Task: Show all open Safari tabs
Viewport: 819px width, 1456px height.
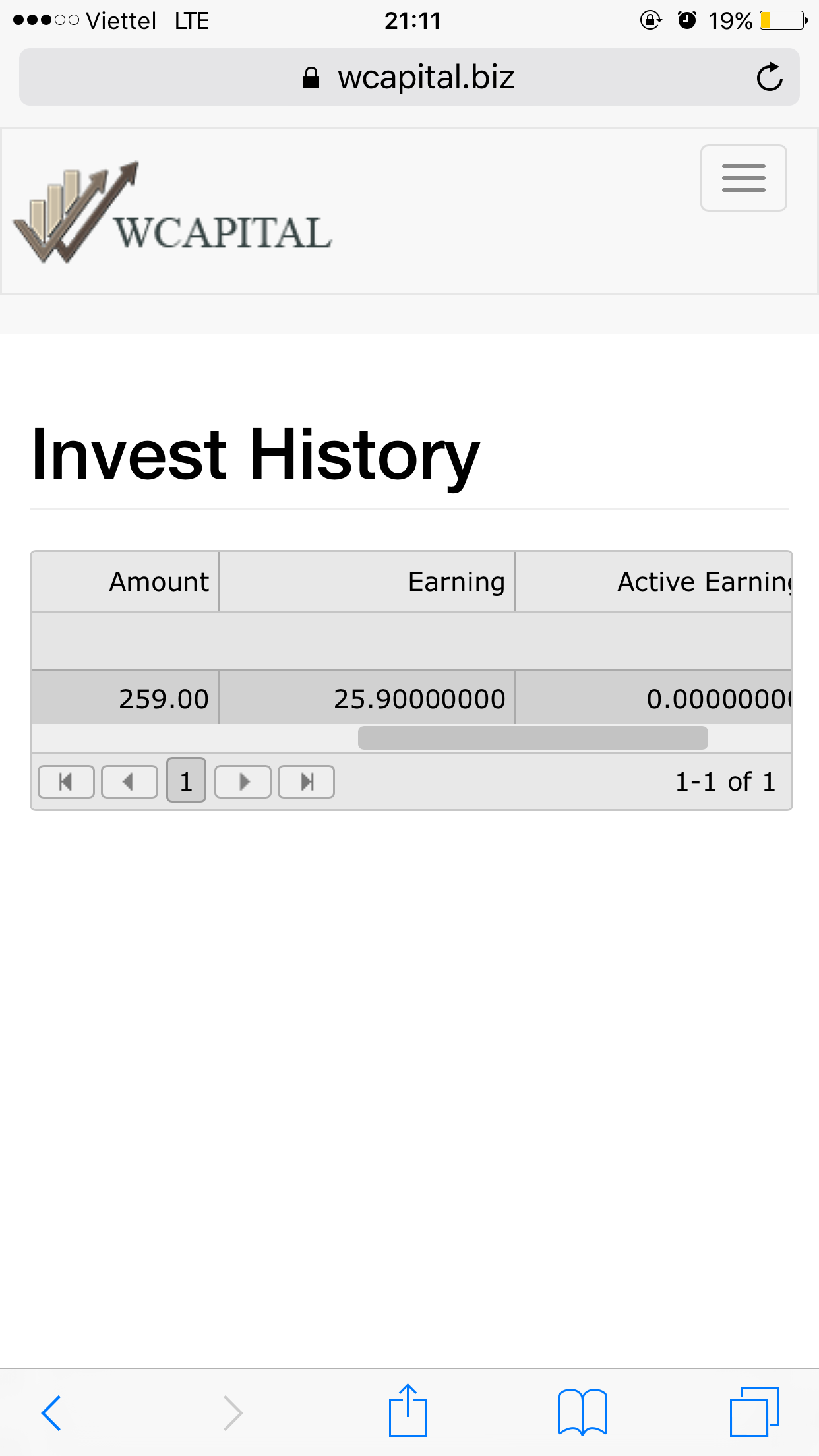Action: 754,1412
